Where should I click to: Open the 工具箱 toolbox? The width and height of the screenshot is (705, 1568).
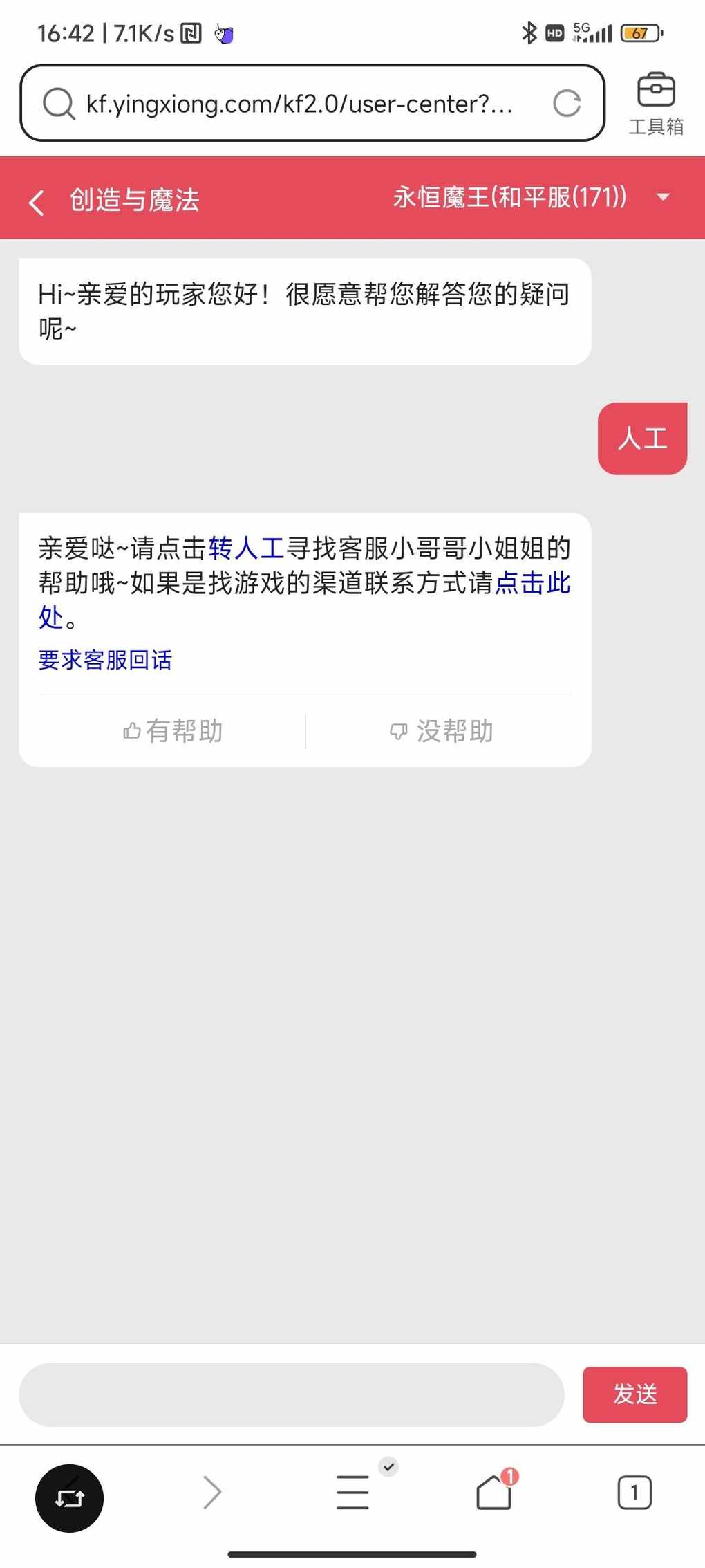point(656,104)
